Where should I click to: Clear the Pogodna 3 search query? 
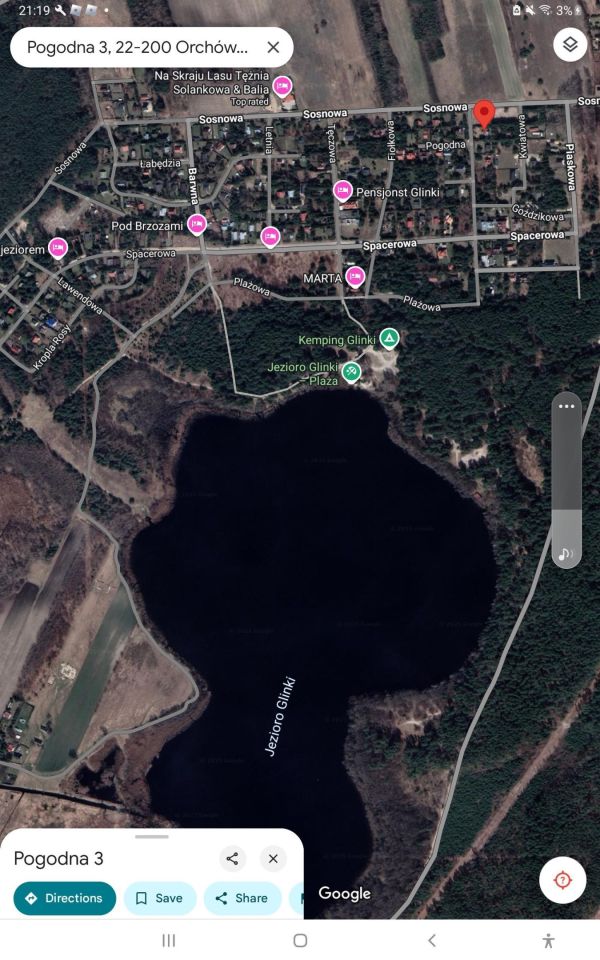coord(273,47)
